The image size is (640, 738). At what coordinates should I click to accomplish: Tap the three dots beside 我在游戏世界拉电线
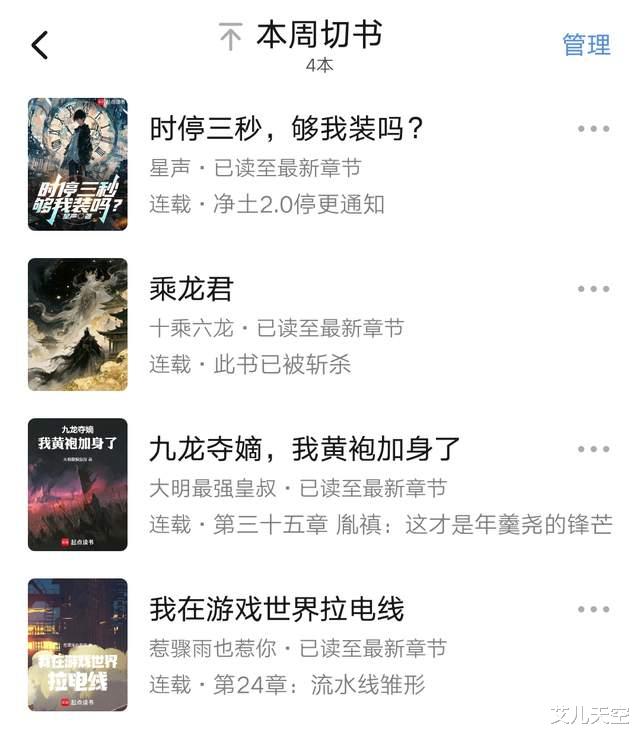tap(593, 609)
